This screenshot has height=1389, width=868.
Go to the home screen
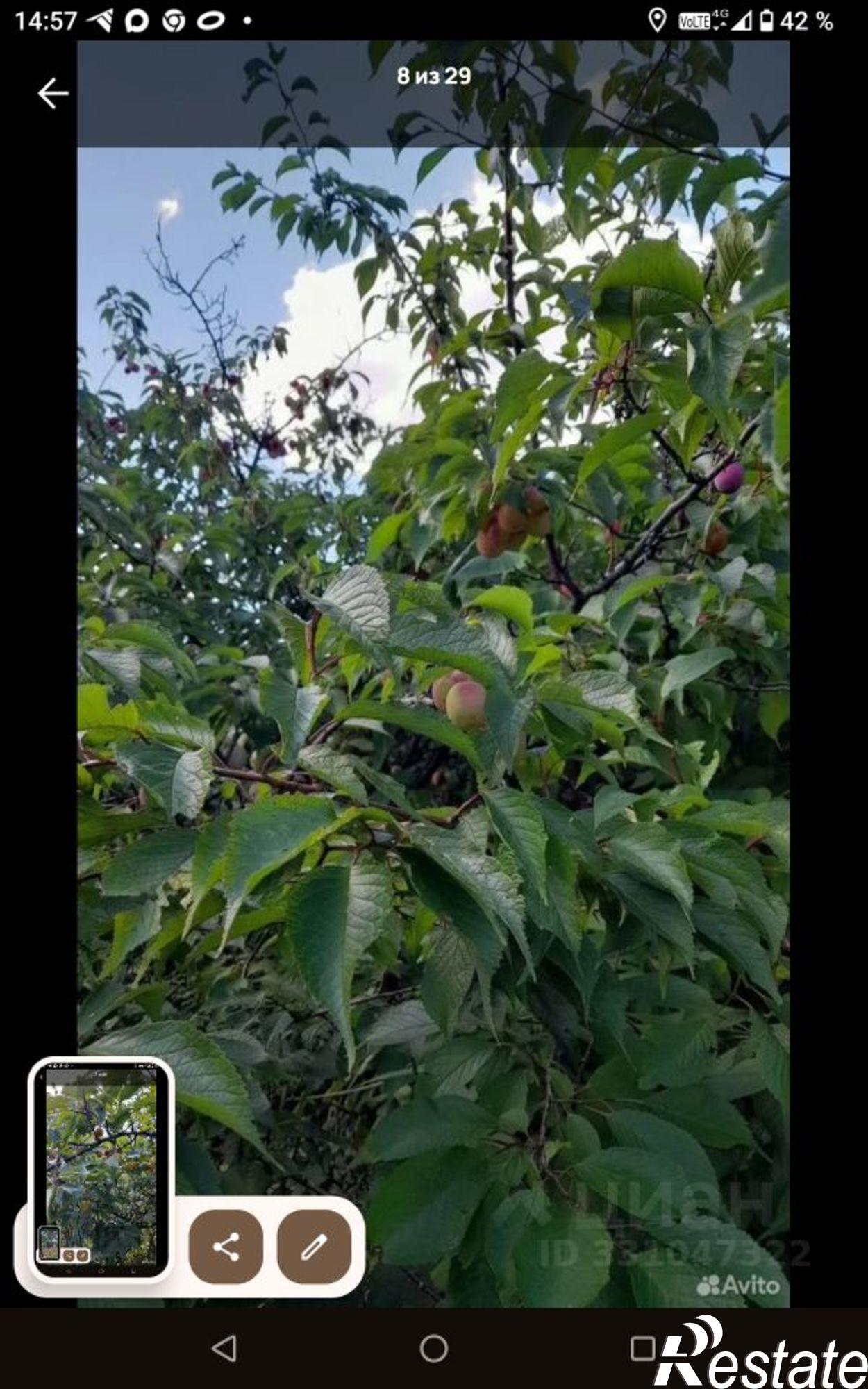click(x=434, y=1349)
